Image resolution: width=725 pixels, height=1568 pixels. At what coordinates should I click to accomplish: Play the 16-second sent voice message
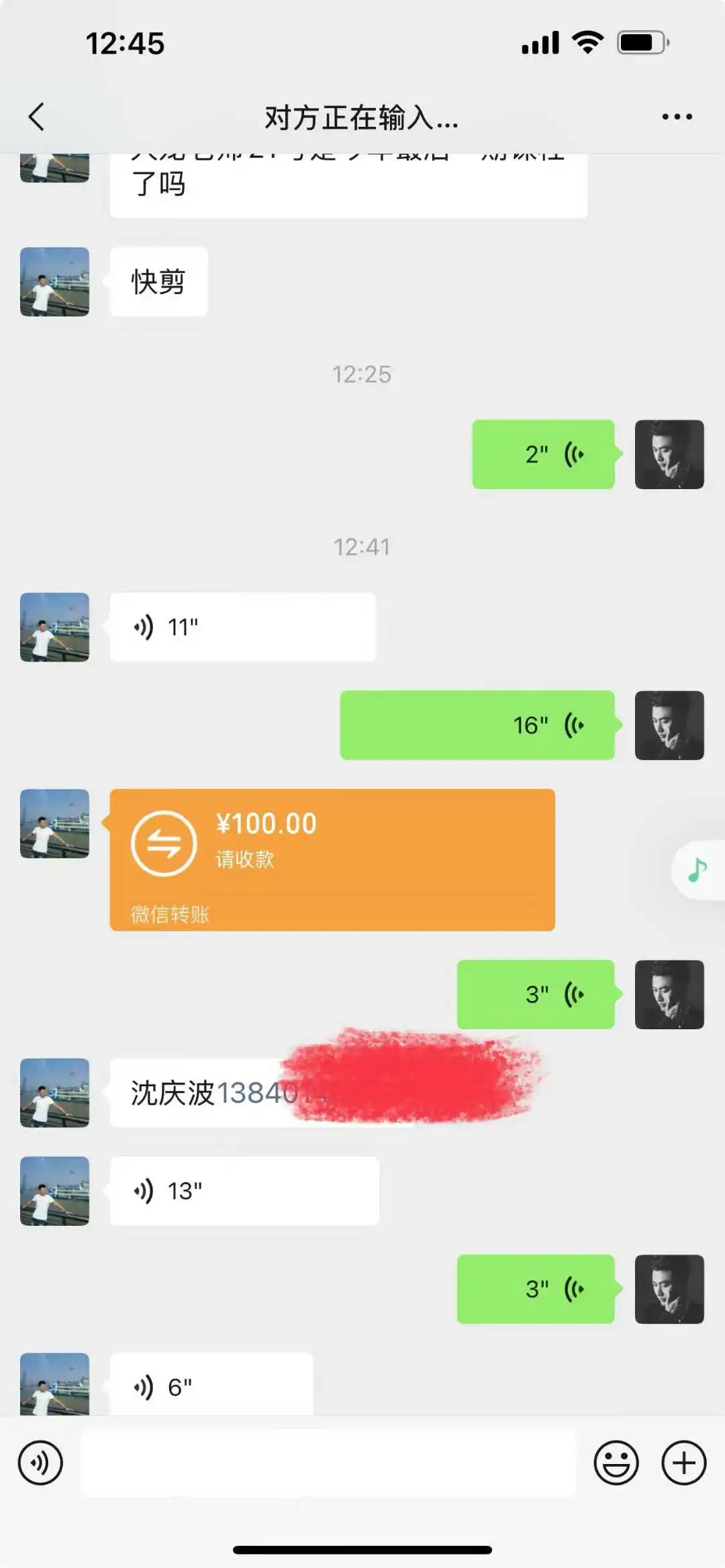pos(477,725)
